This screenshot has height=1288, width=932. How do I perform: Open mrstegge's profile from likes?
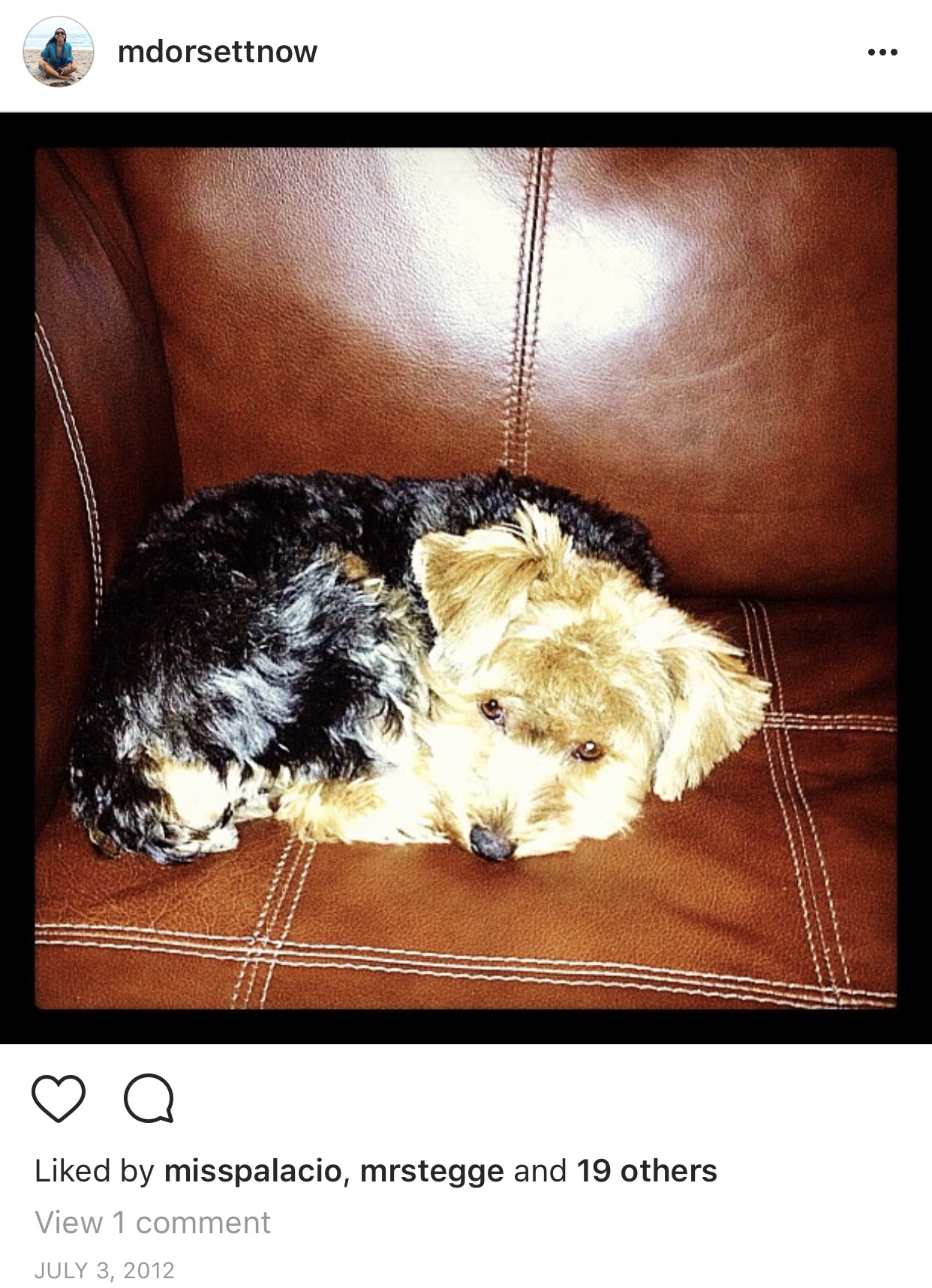(x=431, y=1171)
